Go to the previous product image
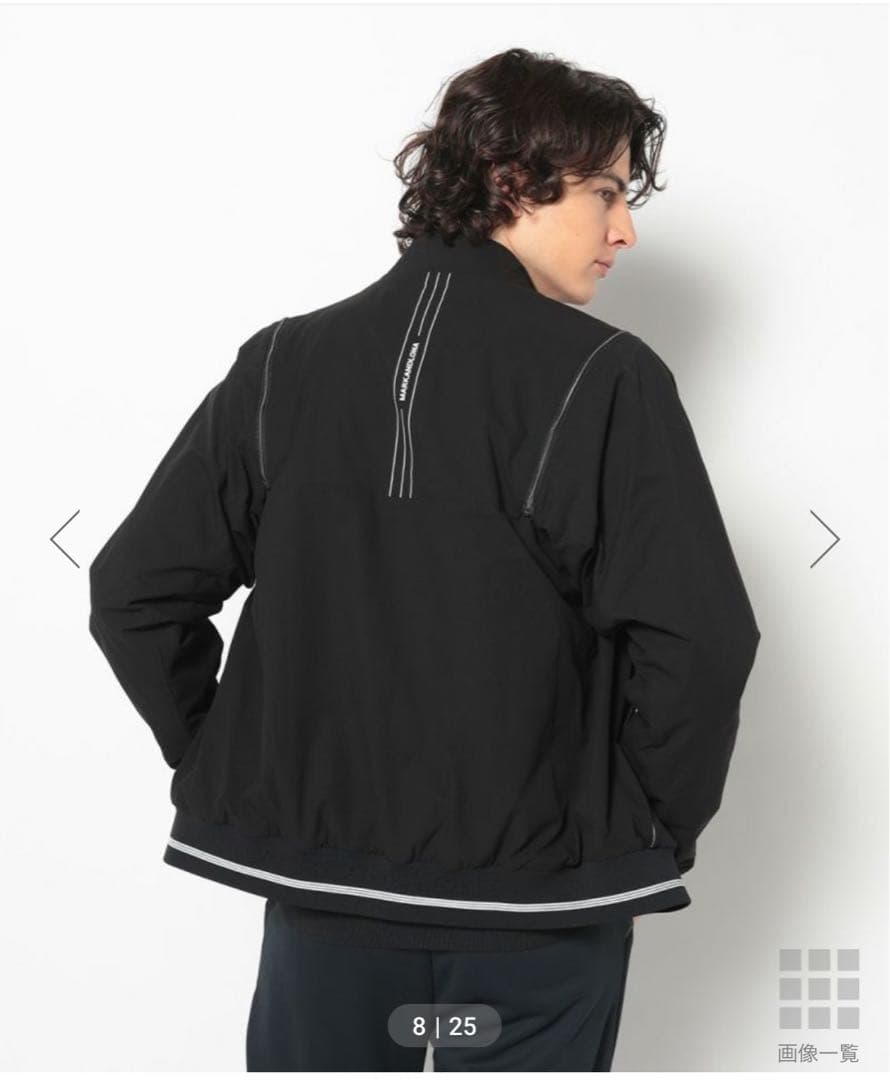Screen dimensions: 890x1080 point(65,539)
